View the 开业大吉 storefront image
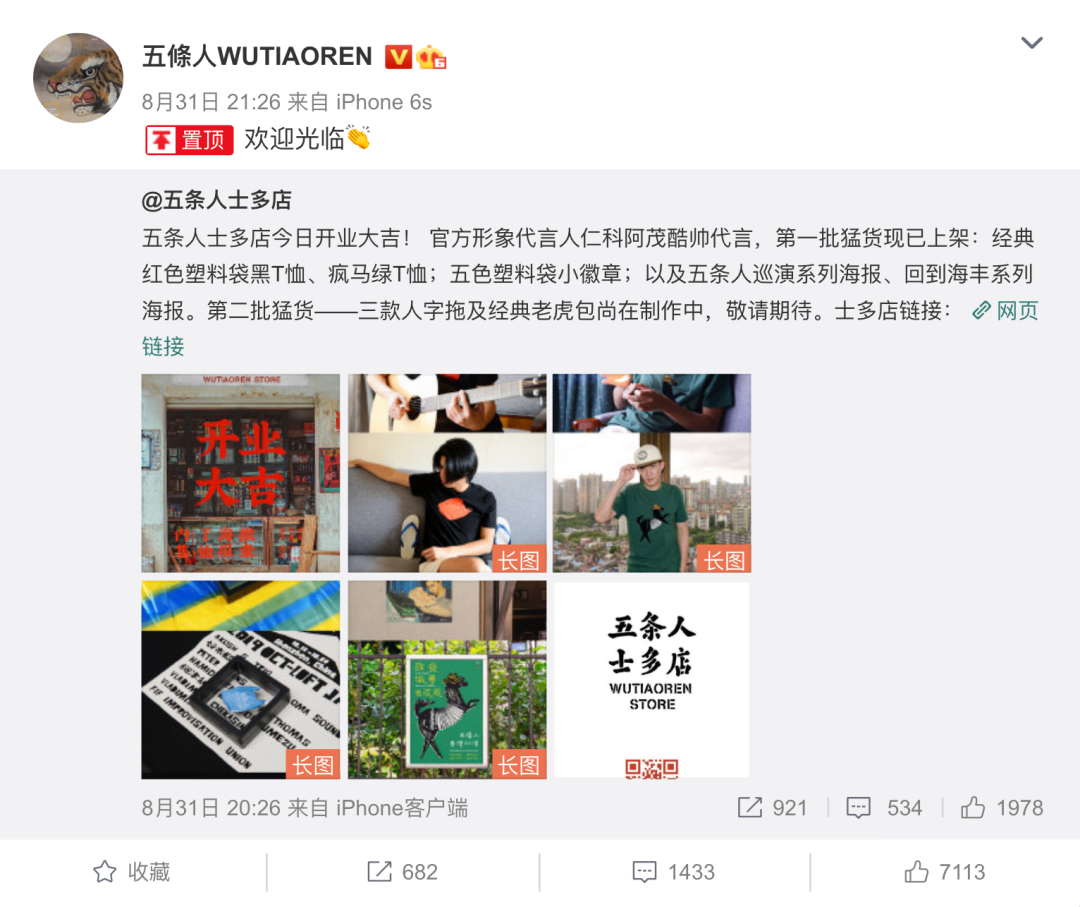 tap(241, 473)
